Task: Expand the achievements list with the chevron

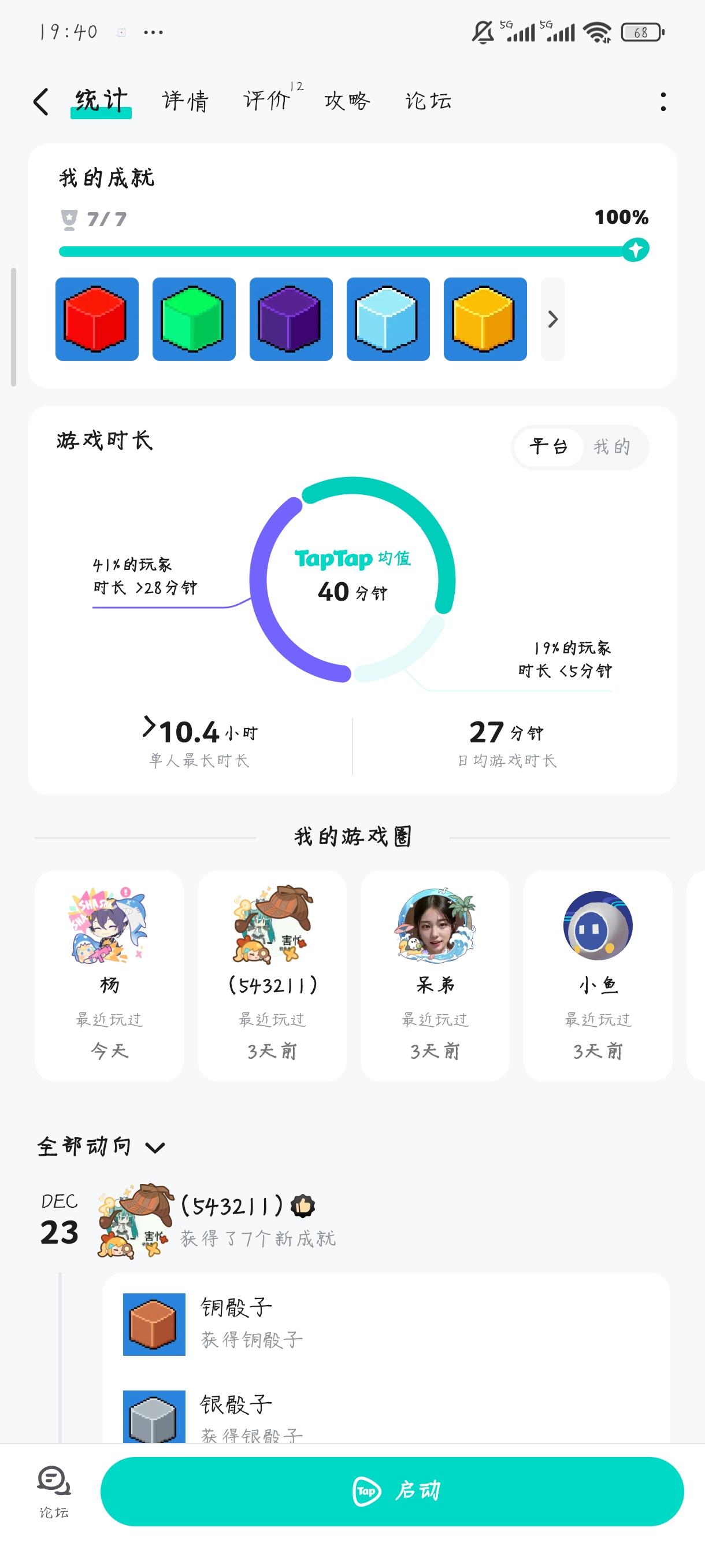Action: pyautogui.click(x=552, y=319)
